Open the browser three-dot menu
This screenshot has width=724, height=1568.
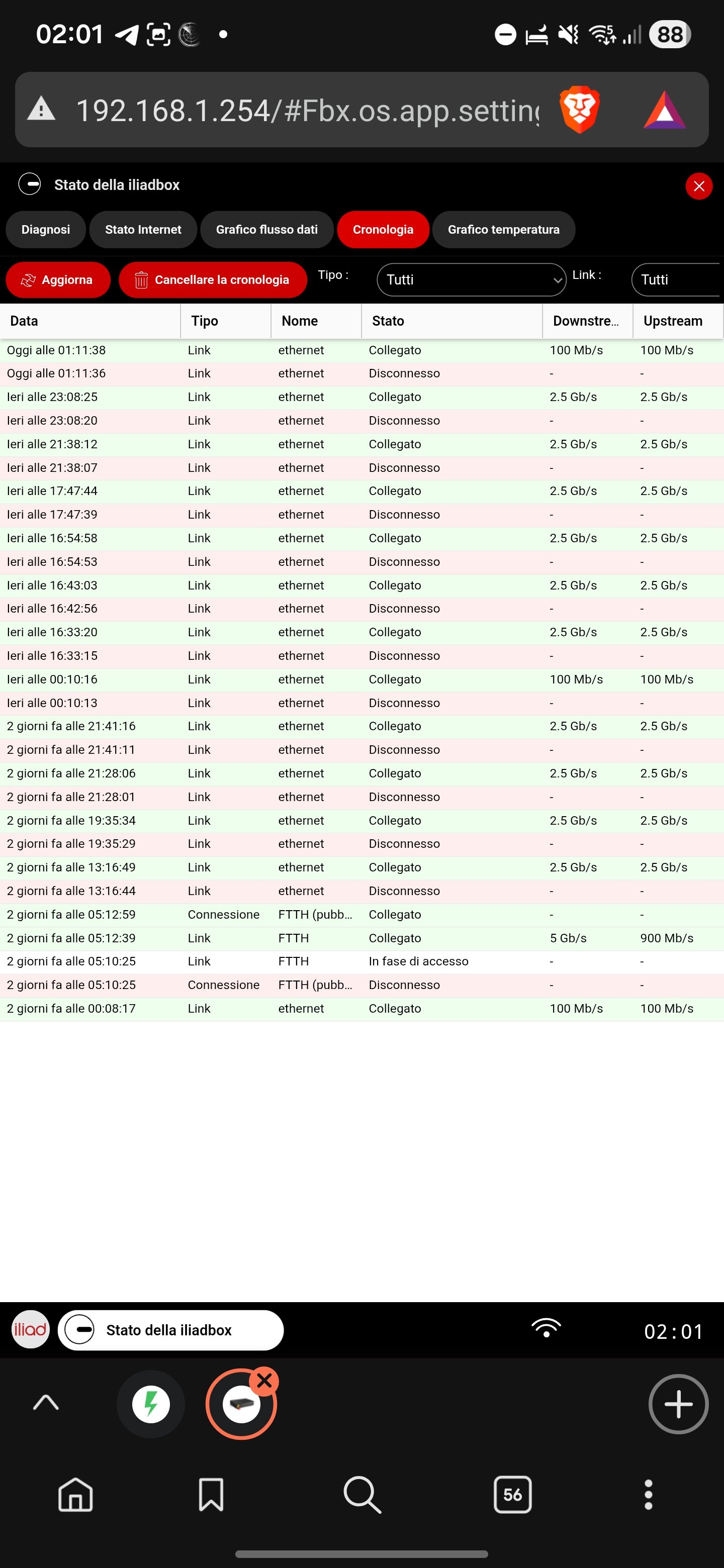649,1494
